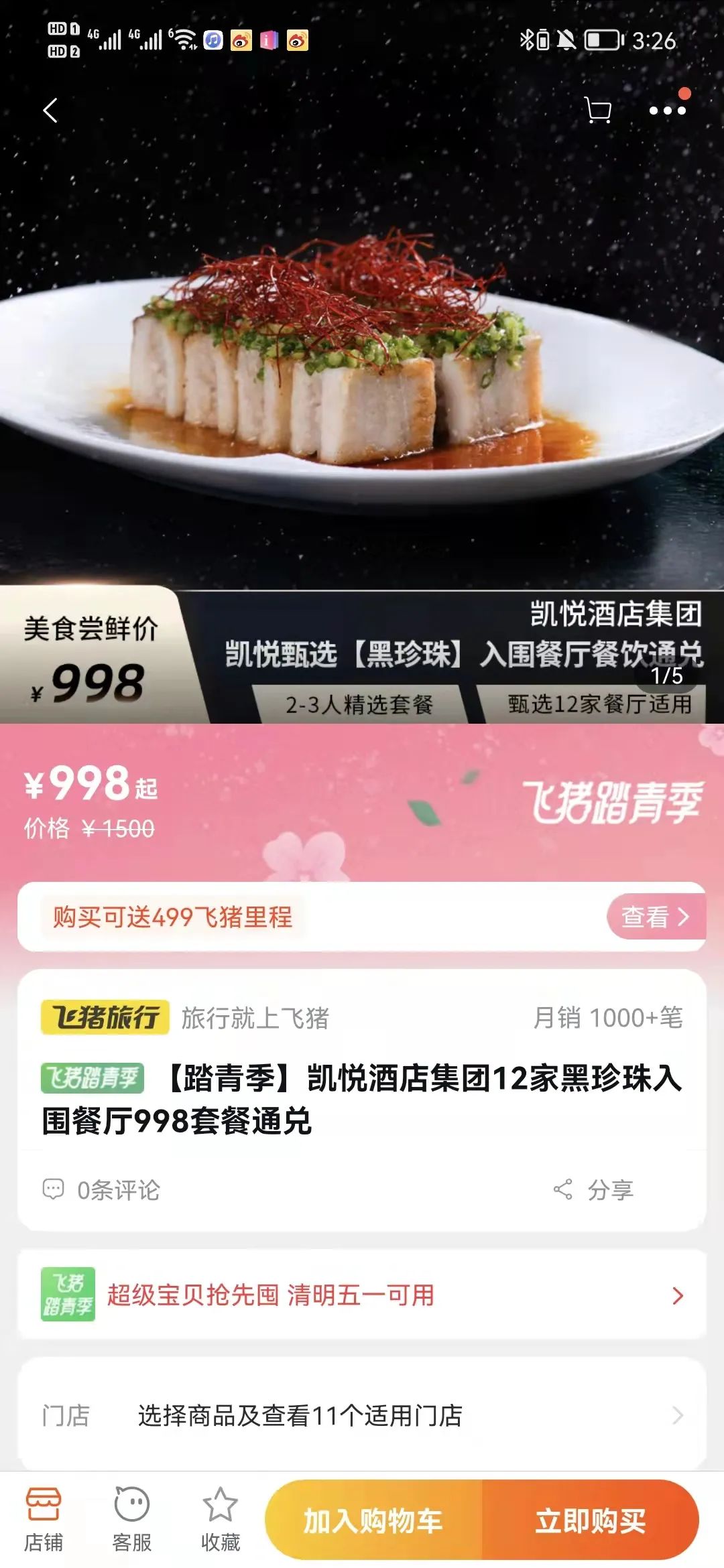Open the 门店 applicable stores row
Image resolution: width=724 pixels, height=1568 pixels.
[x=362, y=1415]
